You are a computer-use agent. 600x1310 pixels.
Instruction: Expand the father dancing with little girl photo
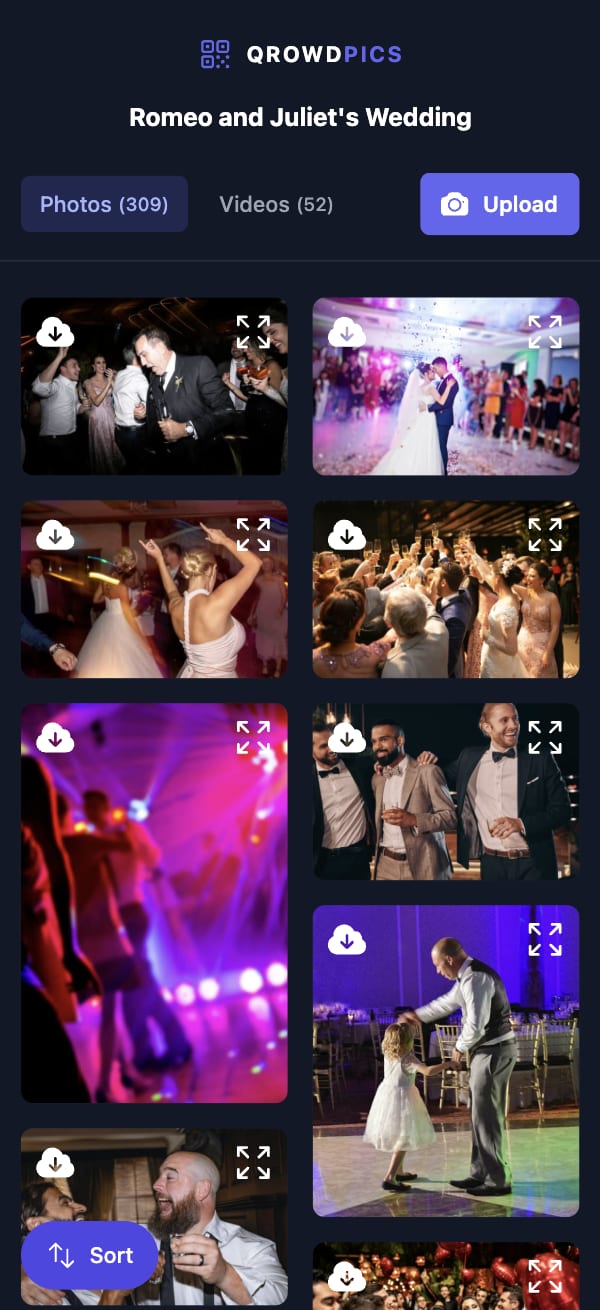[545, 940]
